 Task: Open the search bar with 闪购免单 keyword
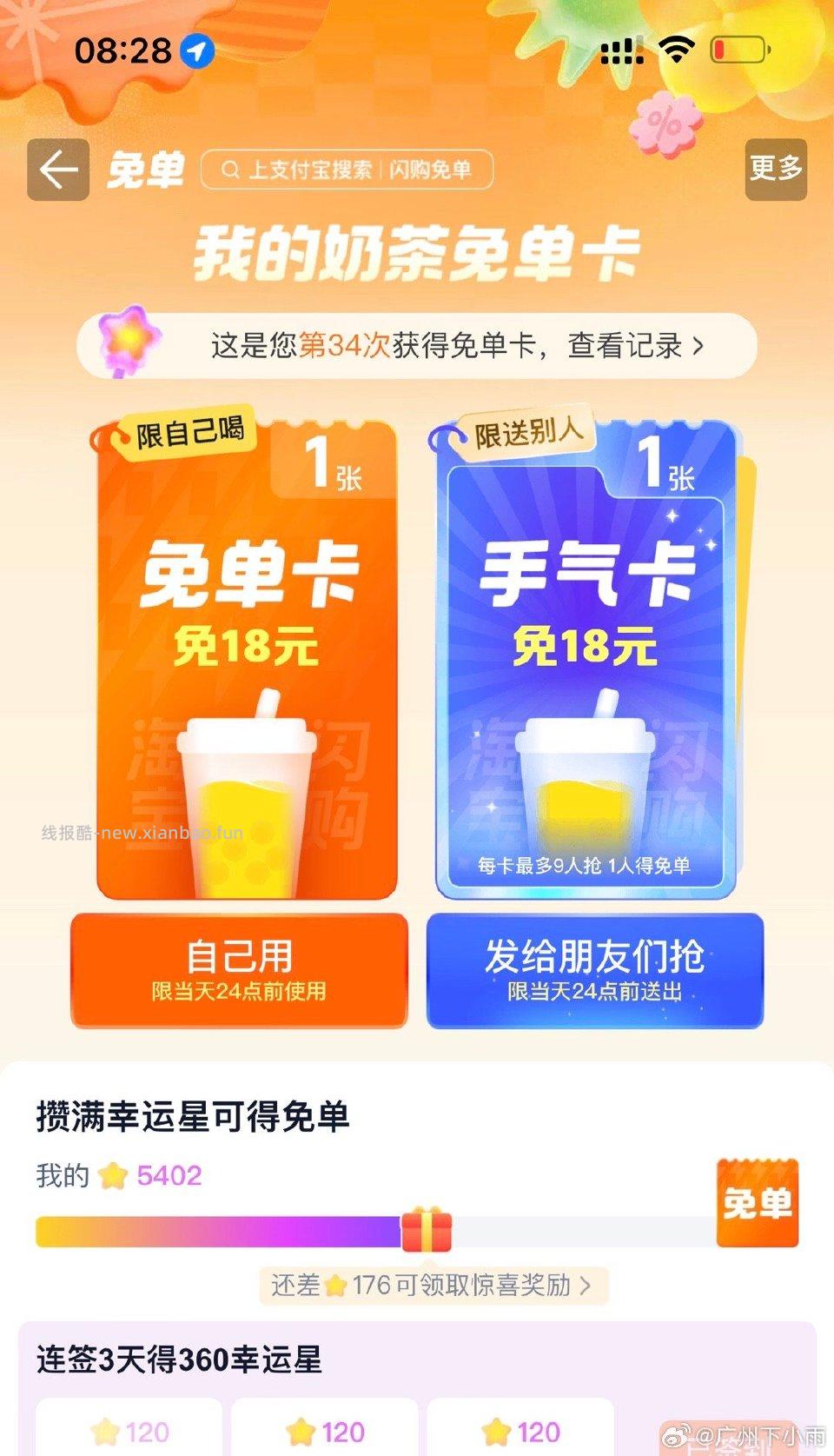(347, 170)
